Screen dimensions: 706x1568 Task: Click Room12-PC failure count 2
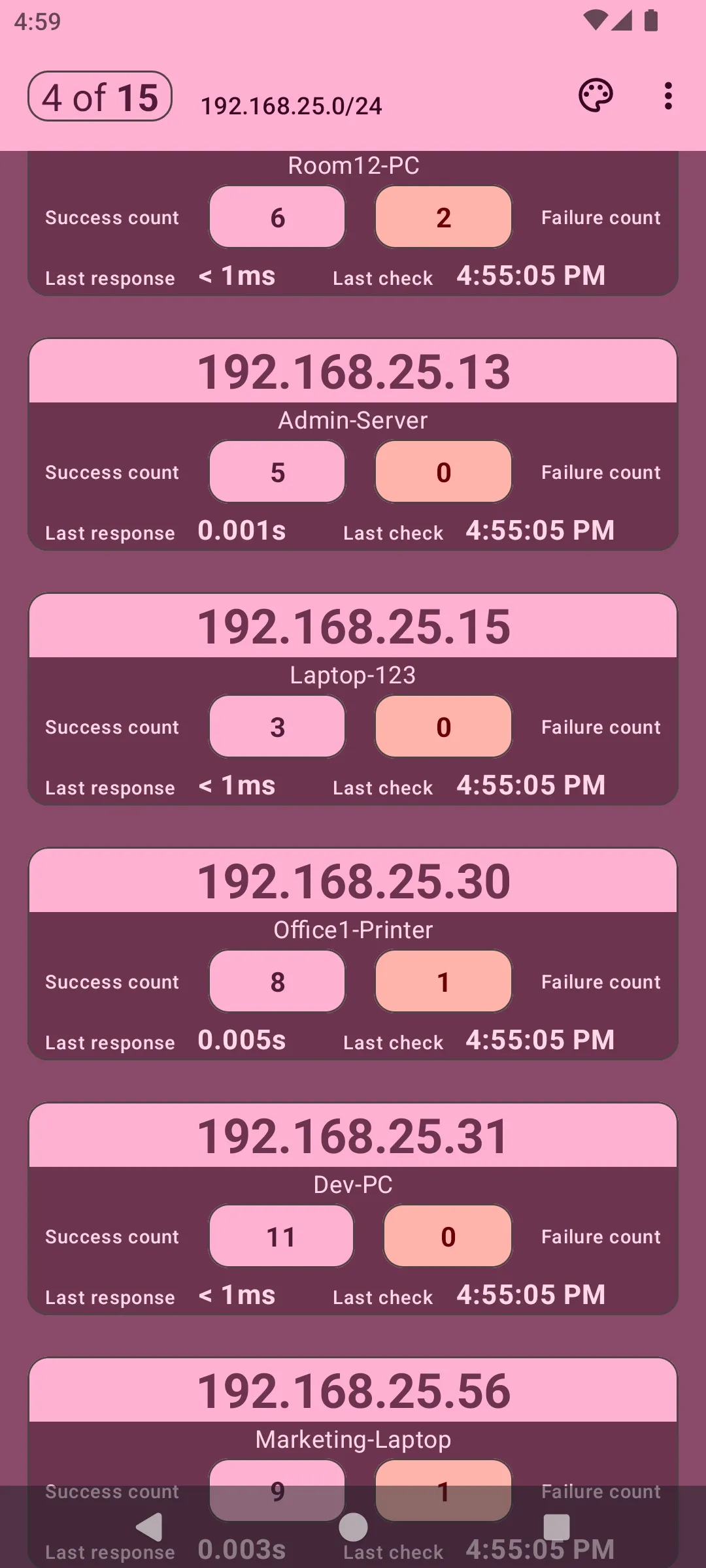tap(443, 218)
